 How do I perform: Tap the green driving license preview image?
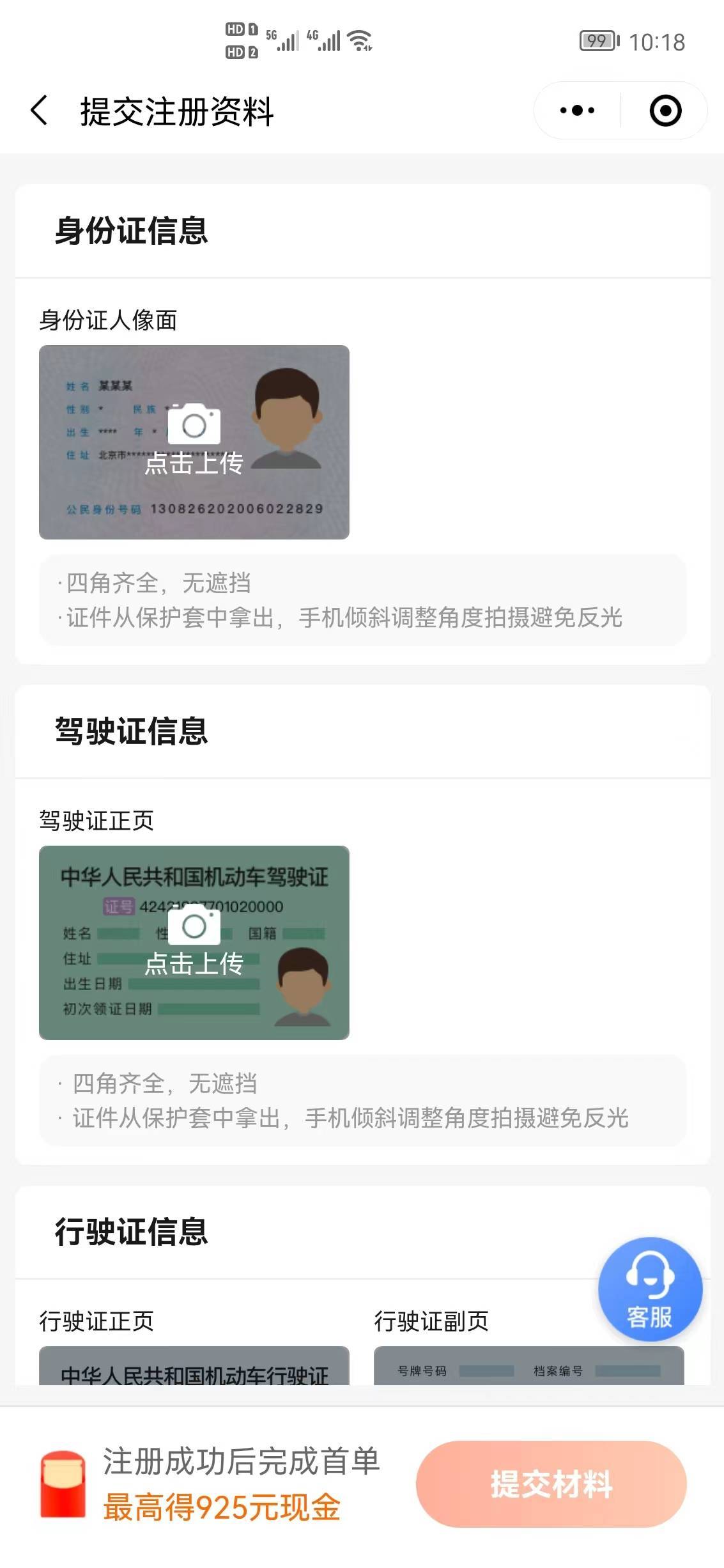pos(194,946)
